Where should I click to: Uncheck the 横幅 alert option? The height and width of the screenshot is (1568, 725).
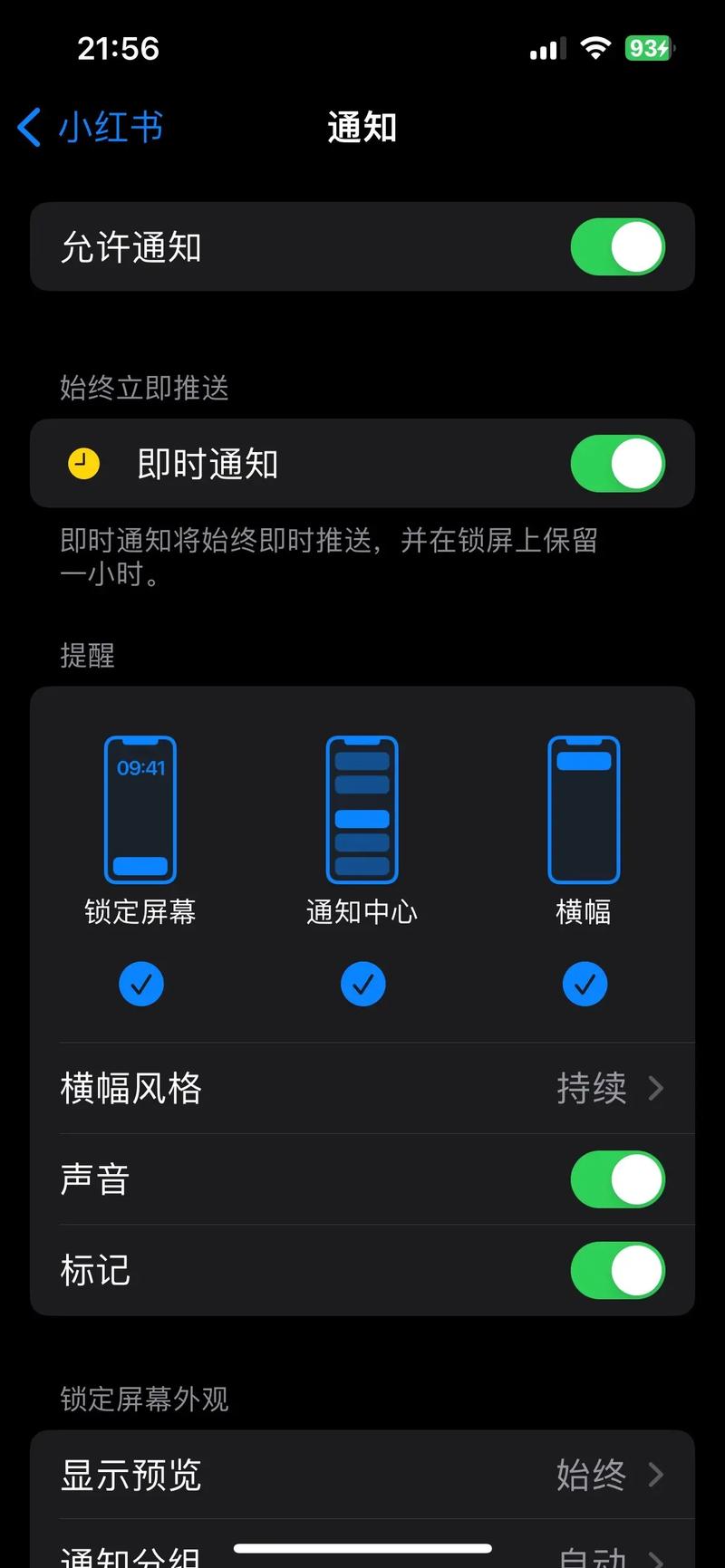(x=585, y=984)
